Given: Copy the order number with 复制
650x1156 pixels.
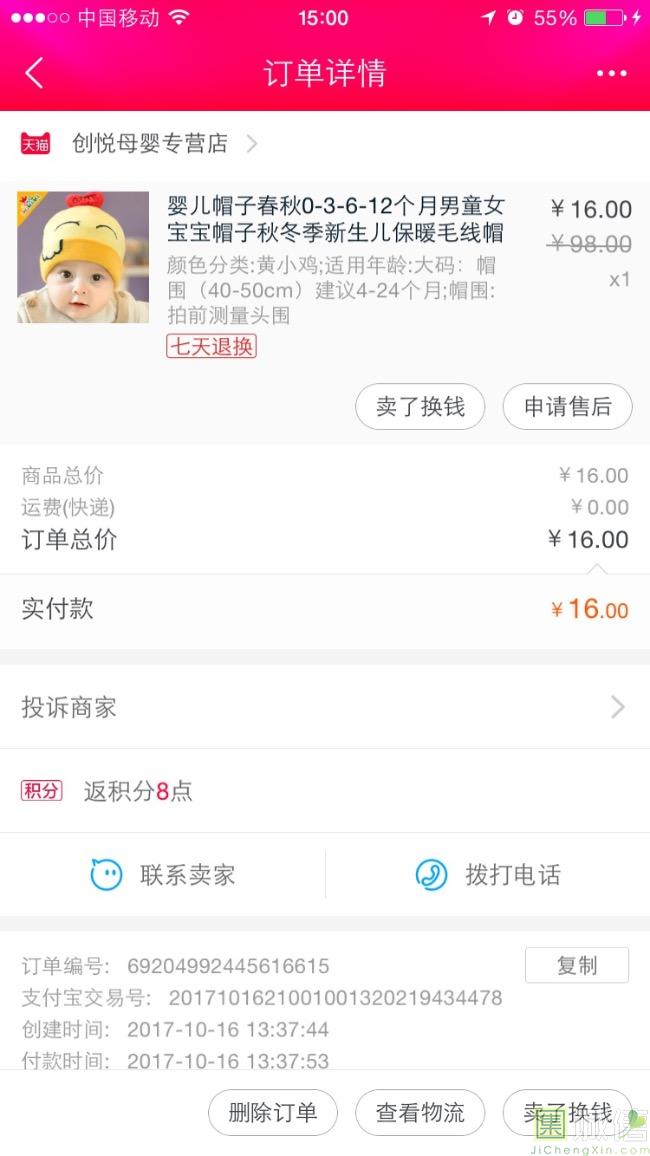Looking at the screenshot, I should (576, 965).
